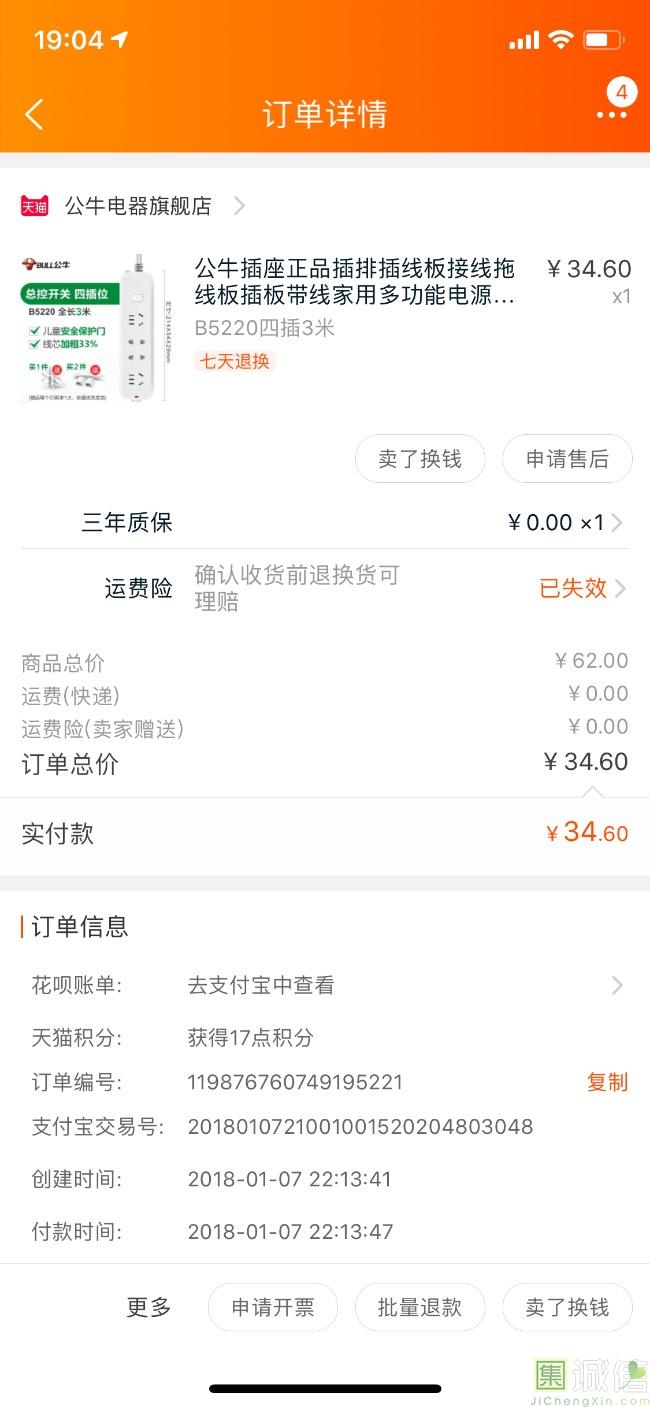Screen dimensions: 650x1407
Task: Go back using the top-left arrow
Action: point(34,114)
